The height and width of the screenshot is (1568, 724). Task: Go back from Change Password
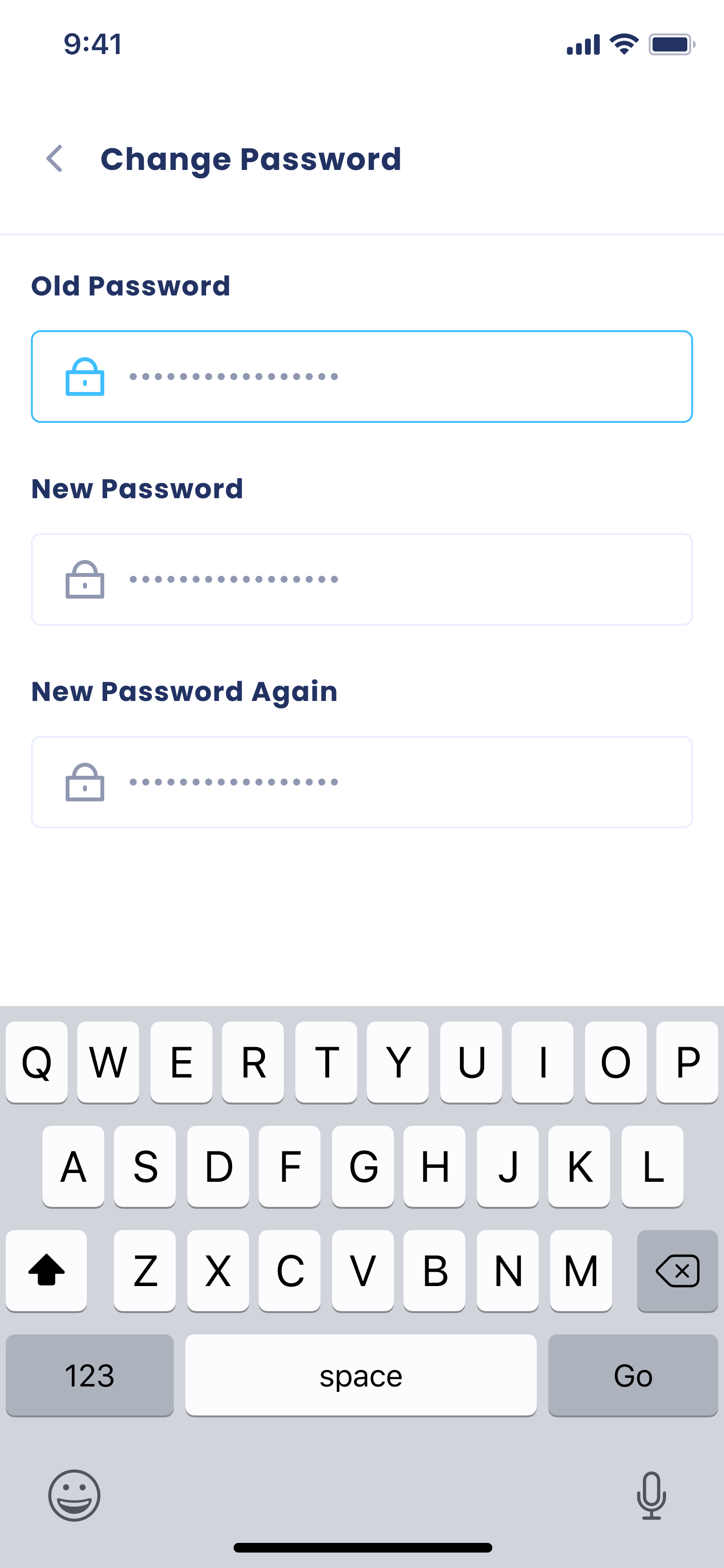click(55, 159)
